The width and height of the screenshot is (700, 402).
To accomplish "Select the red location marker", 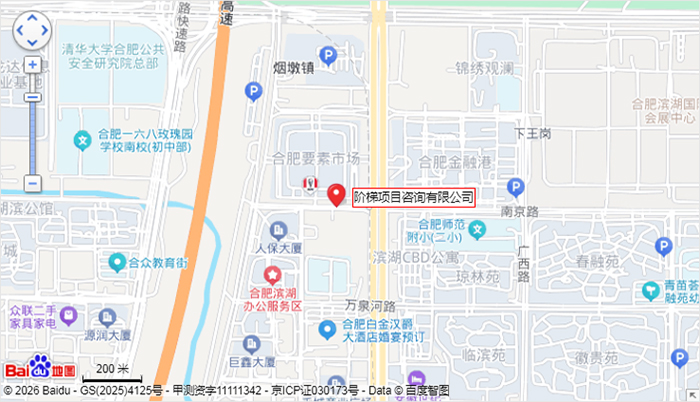I will (337, 194).
